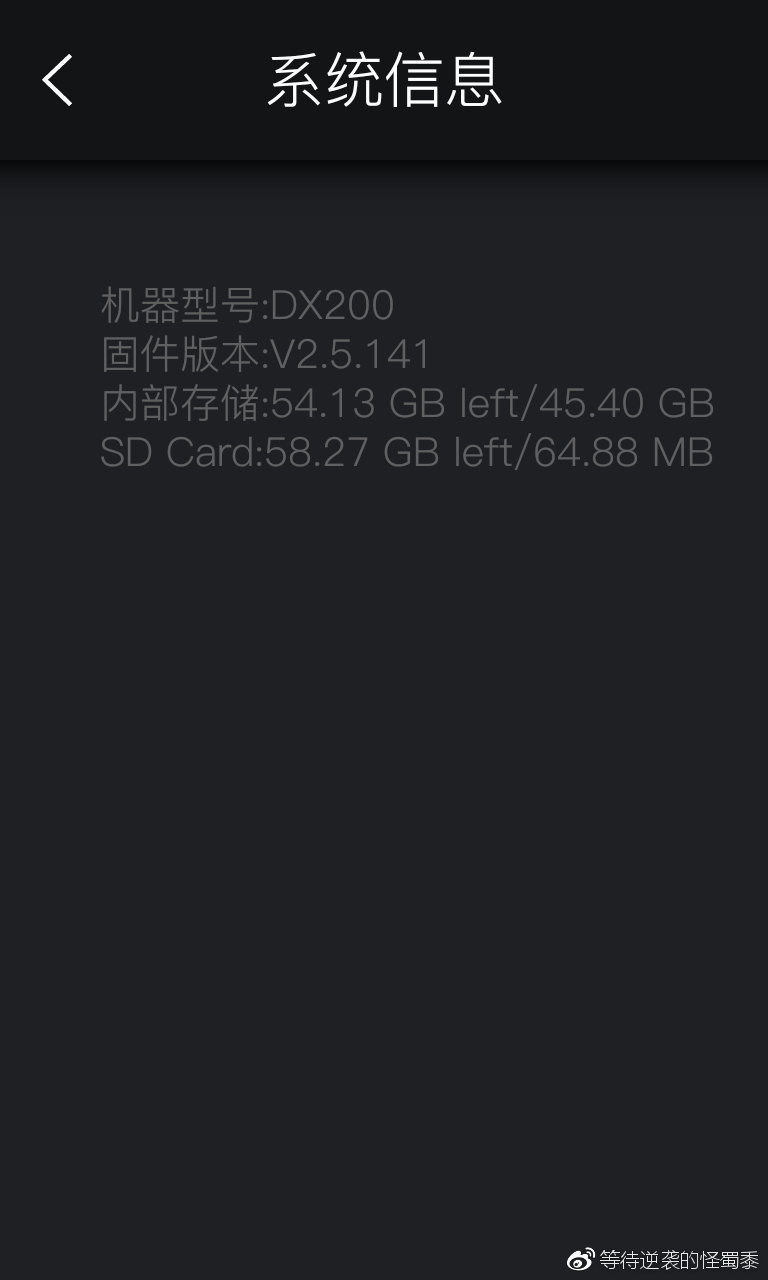Click the Weibo eye-shaped watermark symbol

(x=578, y=1261)
